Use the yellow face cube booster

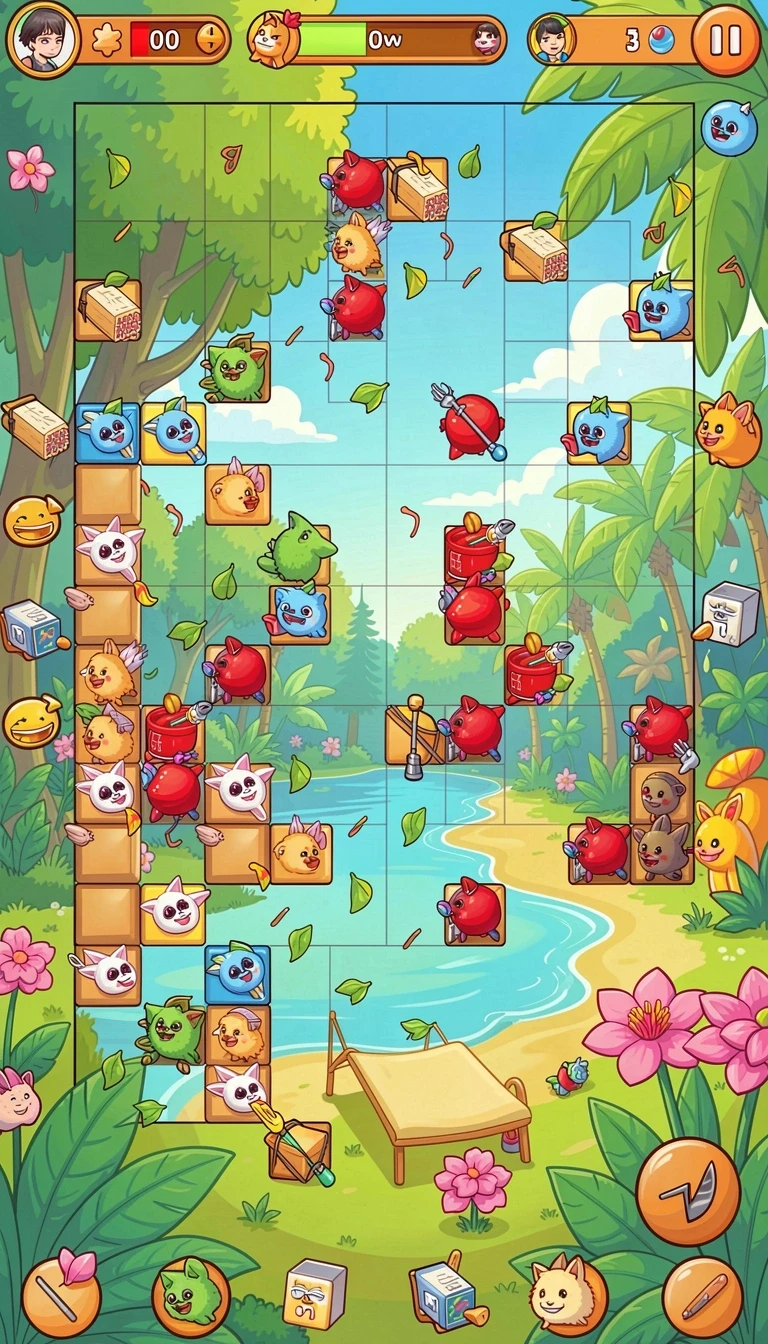[315, 1294]
